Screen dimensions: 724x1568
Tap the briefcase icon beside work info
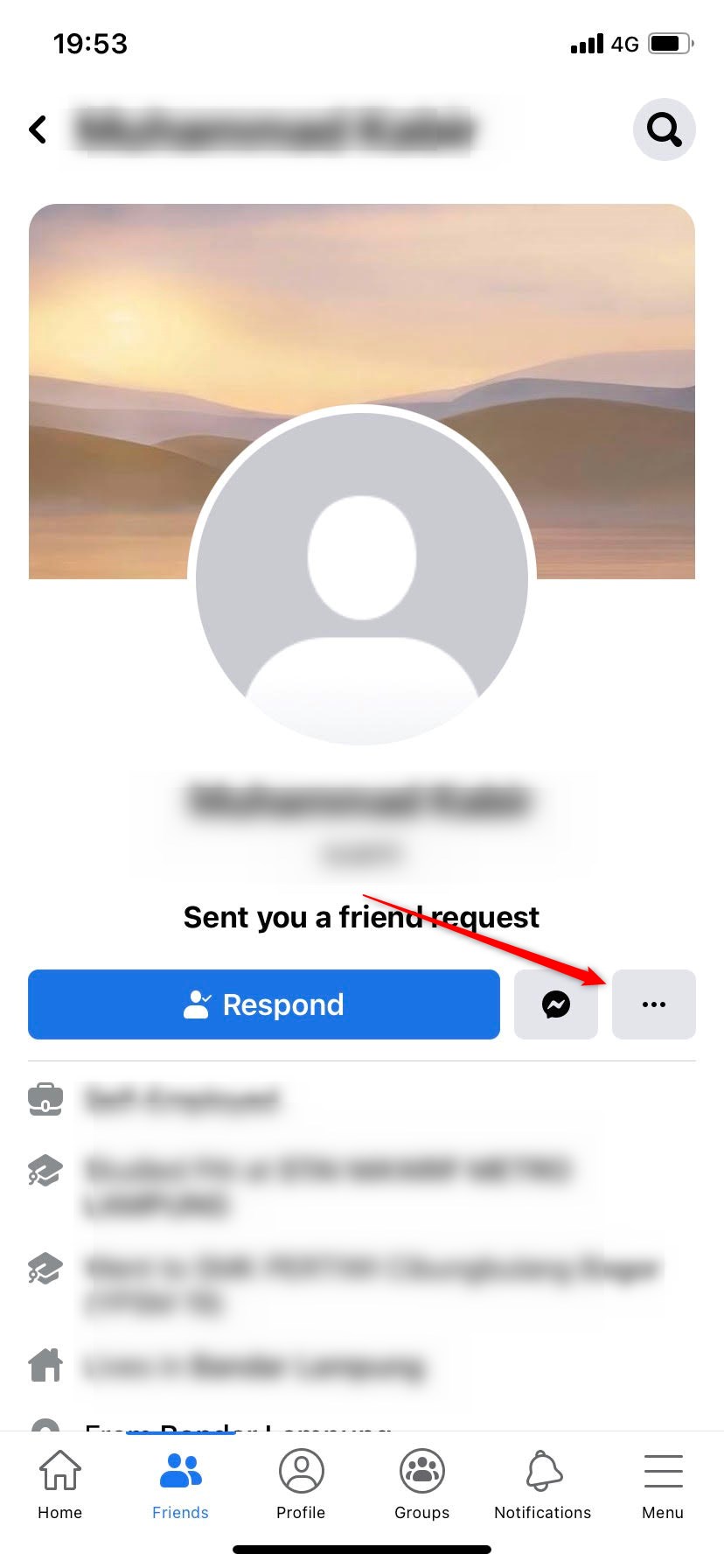coord(45,1099)
